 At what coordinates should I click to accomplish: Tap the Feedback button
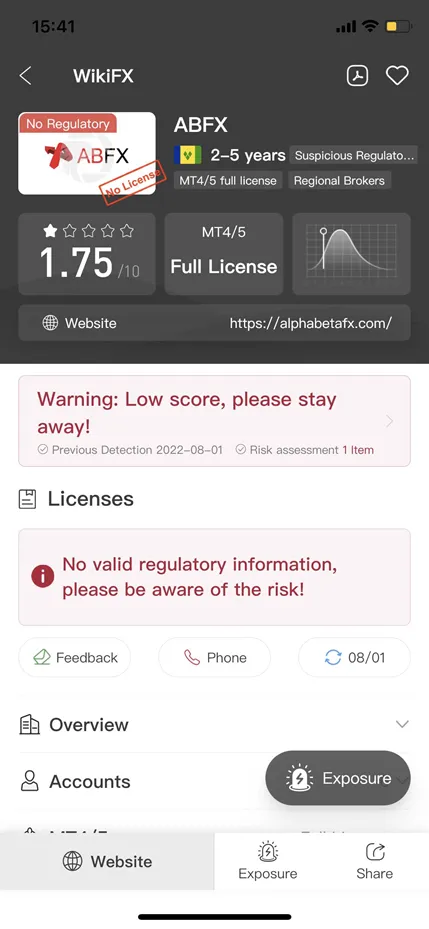coord(75,657)
